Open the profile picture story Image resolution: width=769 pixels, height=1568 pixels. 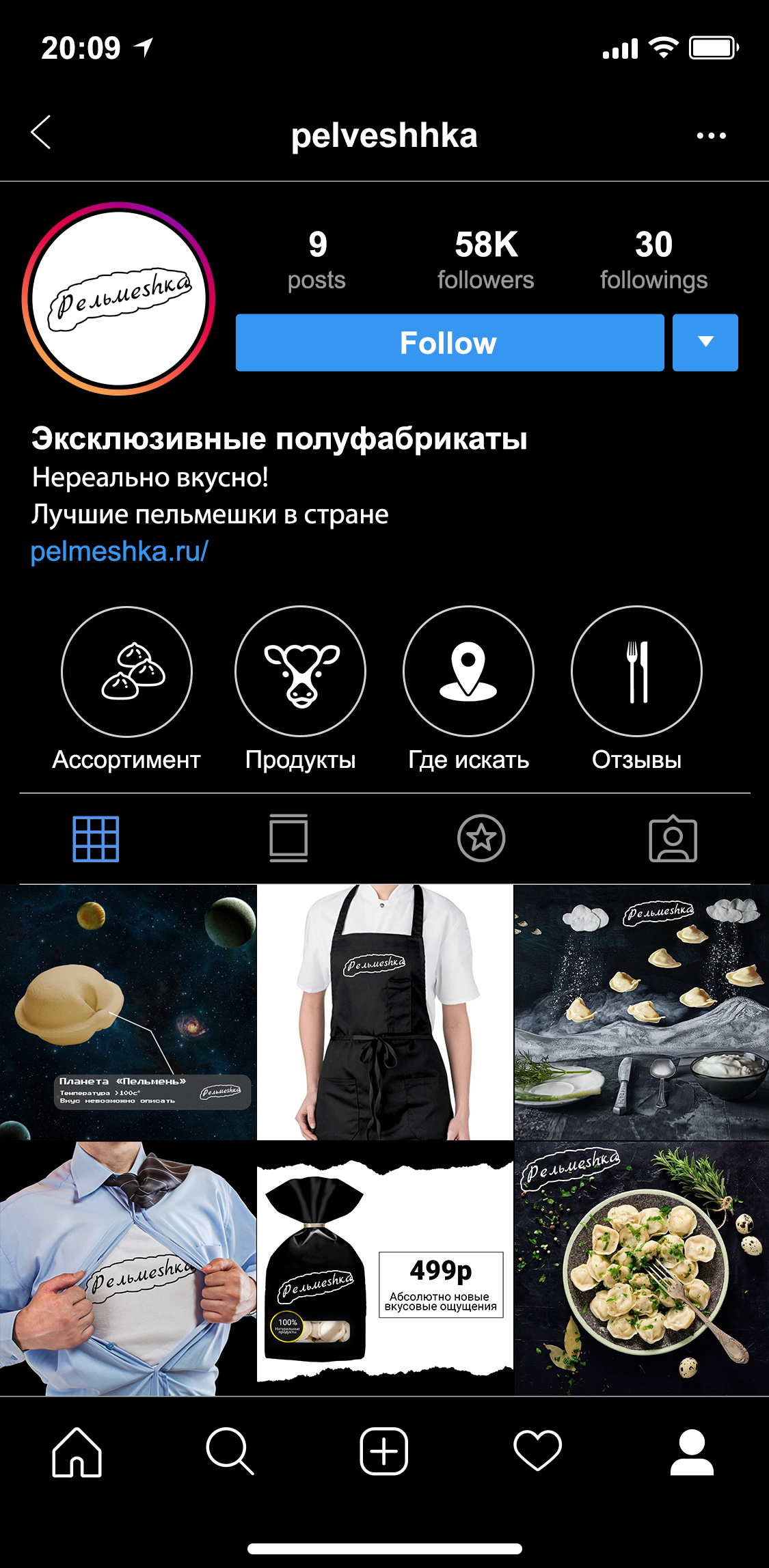click(x=119, y=299)
